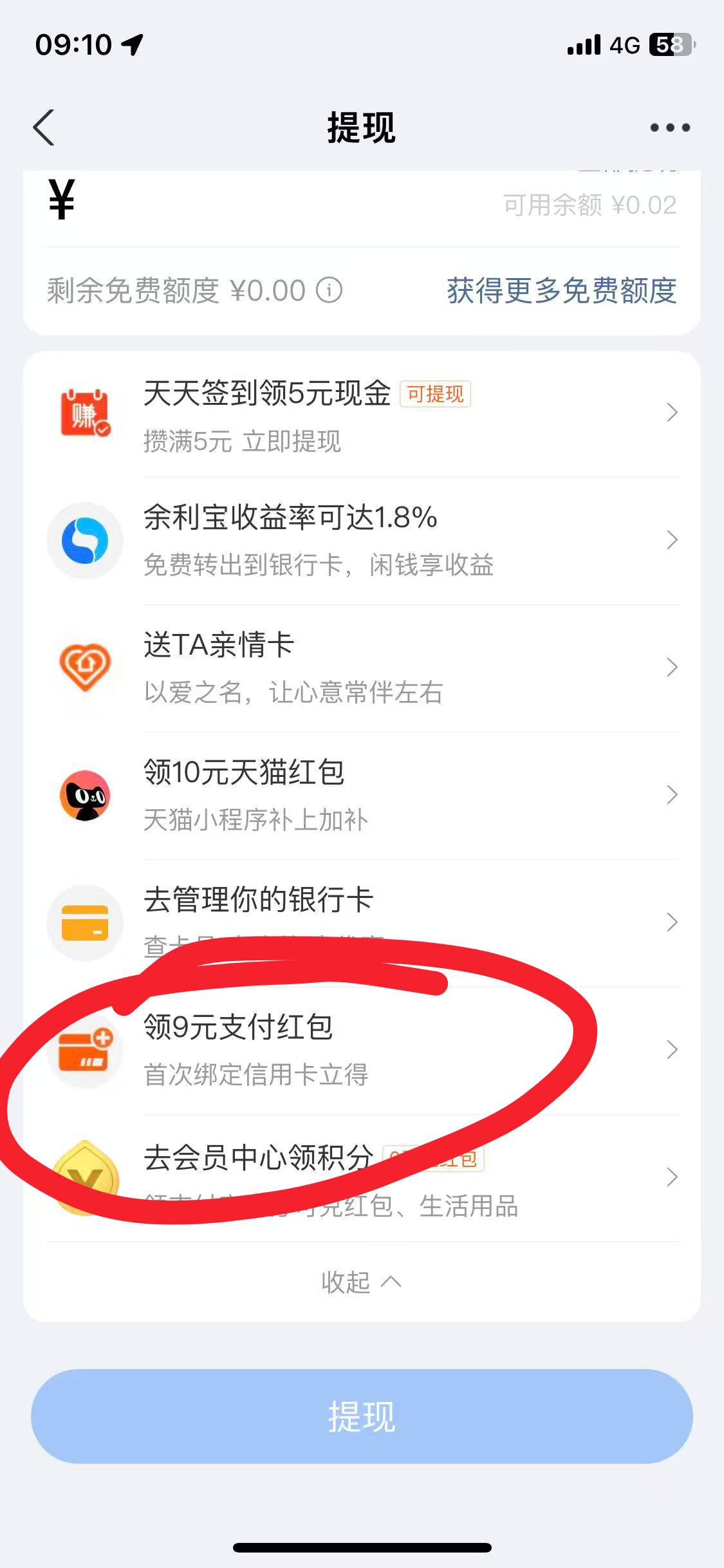This screenshot has height=1568, width=724.
Task: Collapse the list with 收起
Action: coord(362,1282)
